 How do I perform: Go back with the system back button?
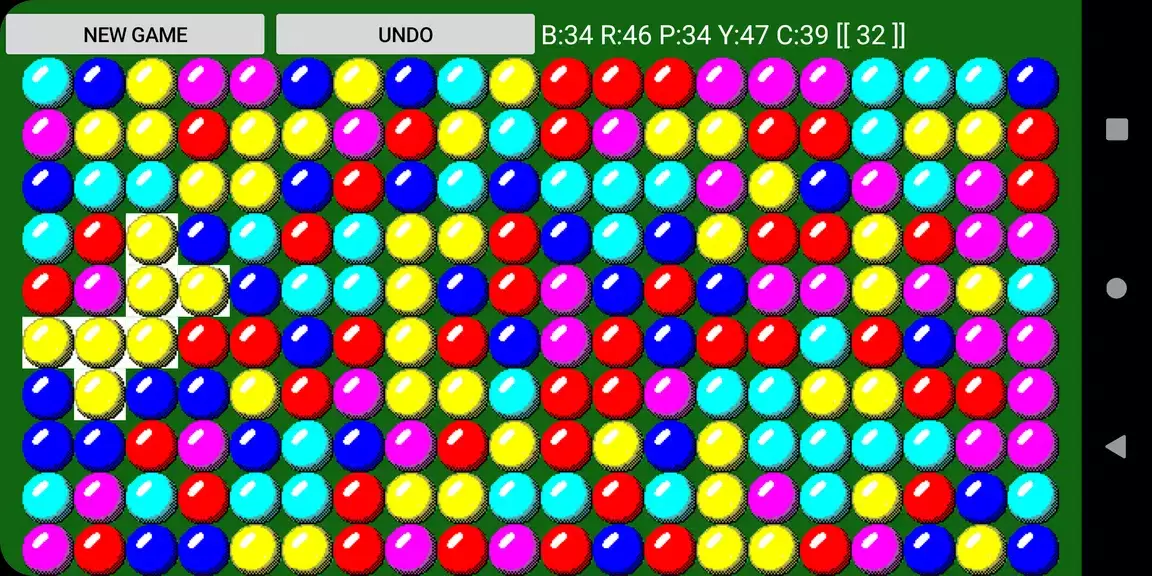click(x=1116, y=446)
